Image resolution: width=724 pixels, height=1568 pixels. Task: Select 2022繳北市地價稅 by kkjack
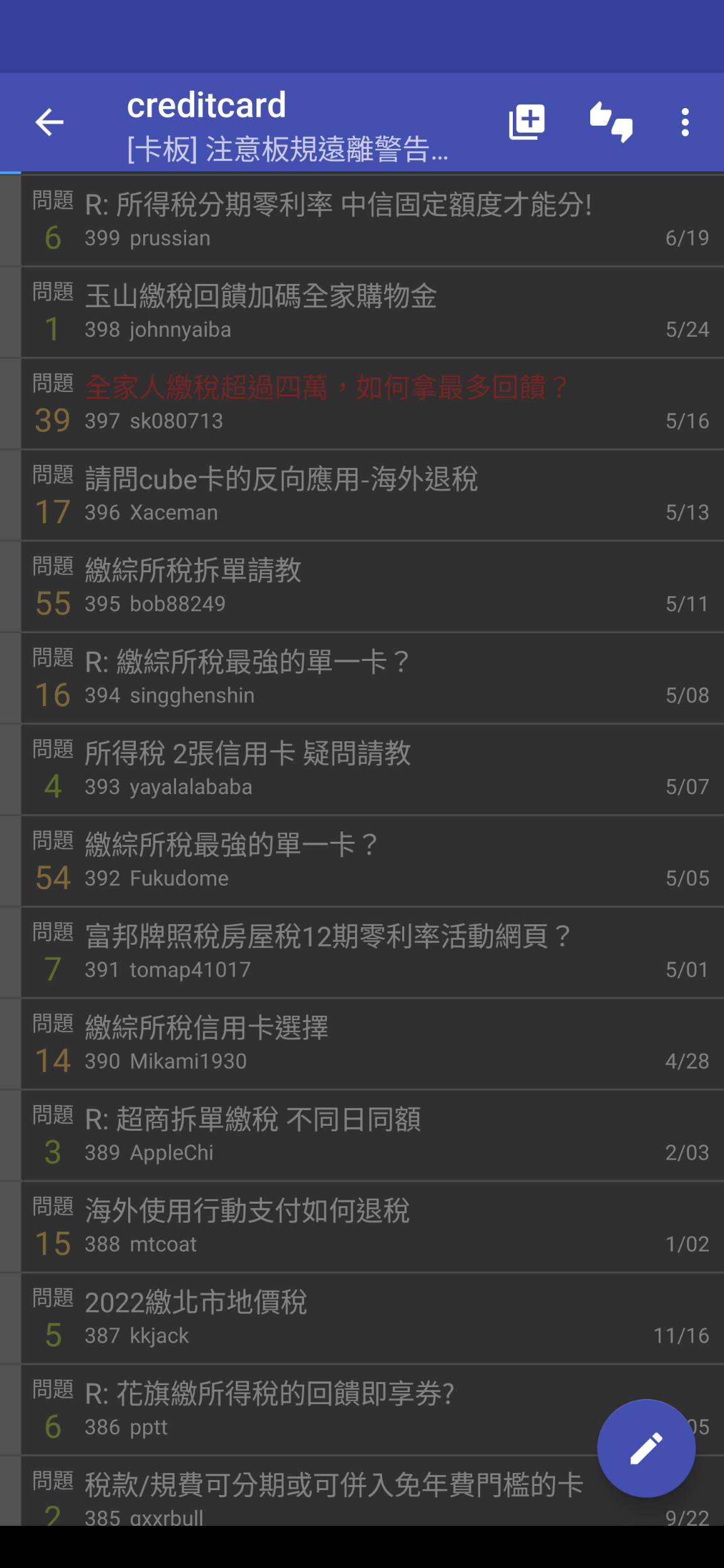(x=372, y=1319)
